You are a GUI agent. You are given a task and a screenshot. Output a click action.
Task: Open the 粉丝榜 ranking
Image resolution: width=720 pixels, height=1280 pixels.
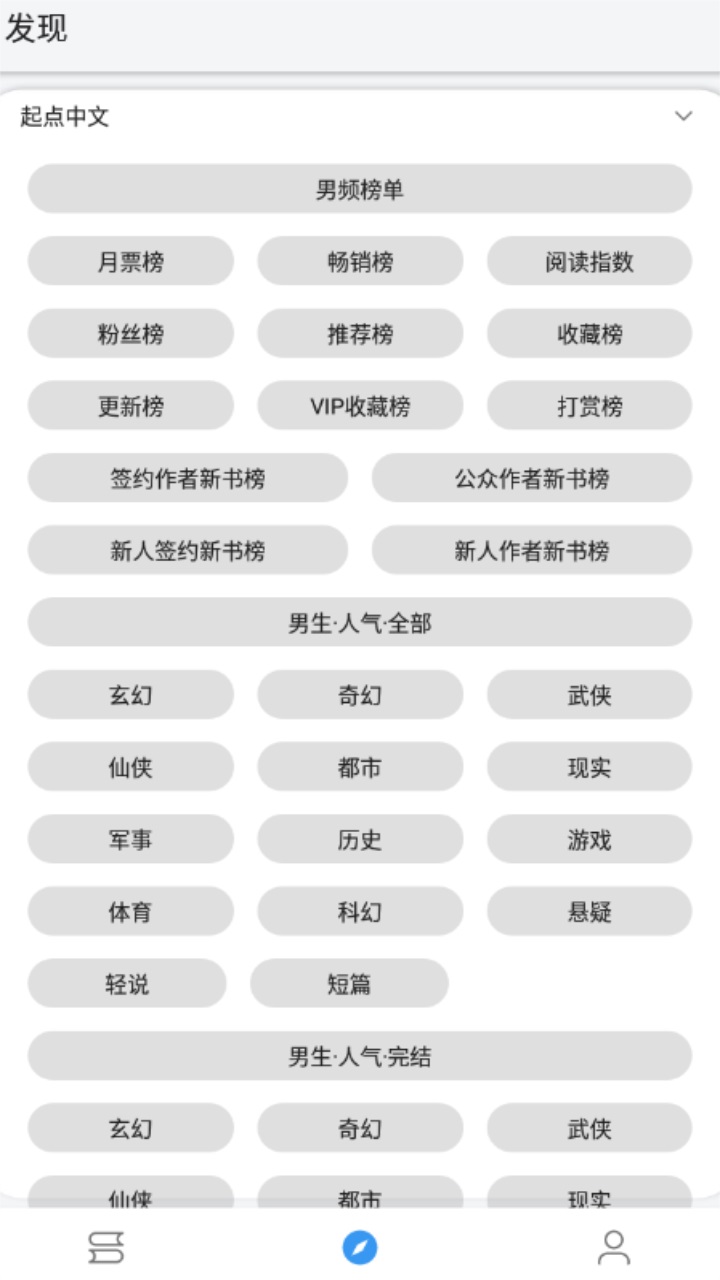[130, 333]
